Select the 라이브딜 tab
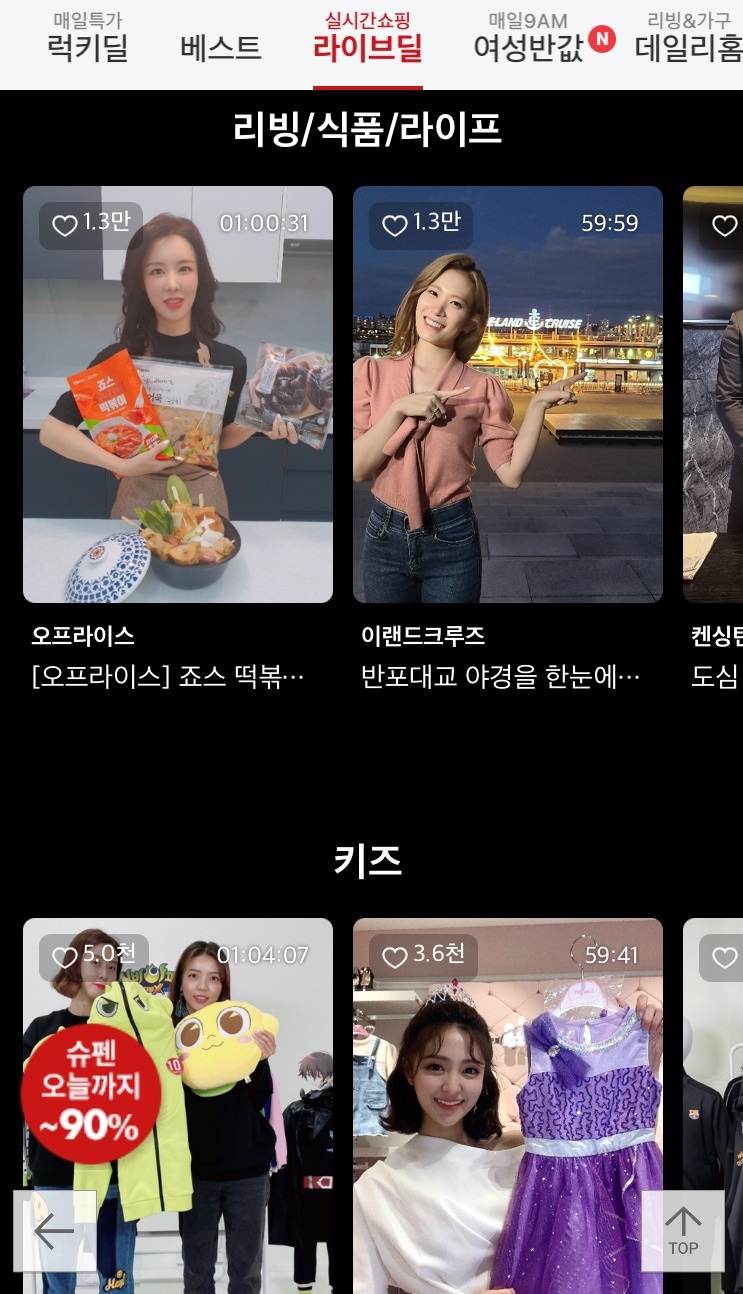The width and height of the screenshot is (743, 1294). point(368,38)
